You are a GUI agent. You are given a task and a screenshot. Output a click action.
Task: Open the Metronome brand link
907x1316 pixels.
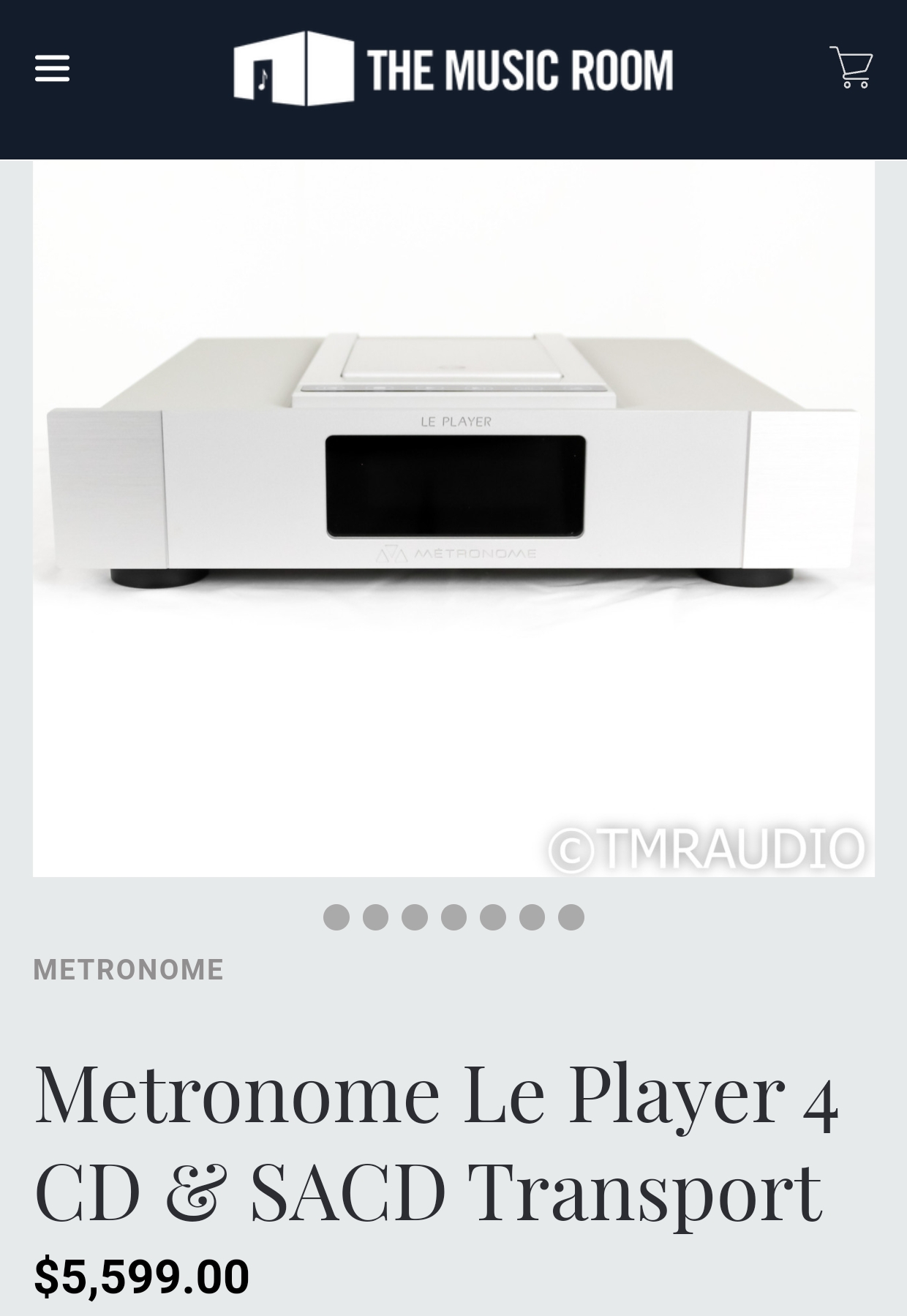pos(128,970)
